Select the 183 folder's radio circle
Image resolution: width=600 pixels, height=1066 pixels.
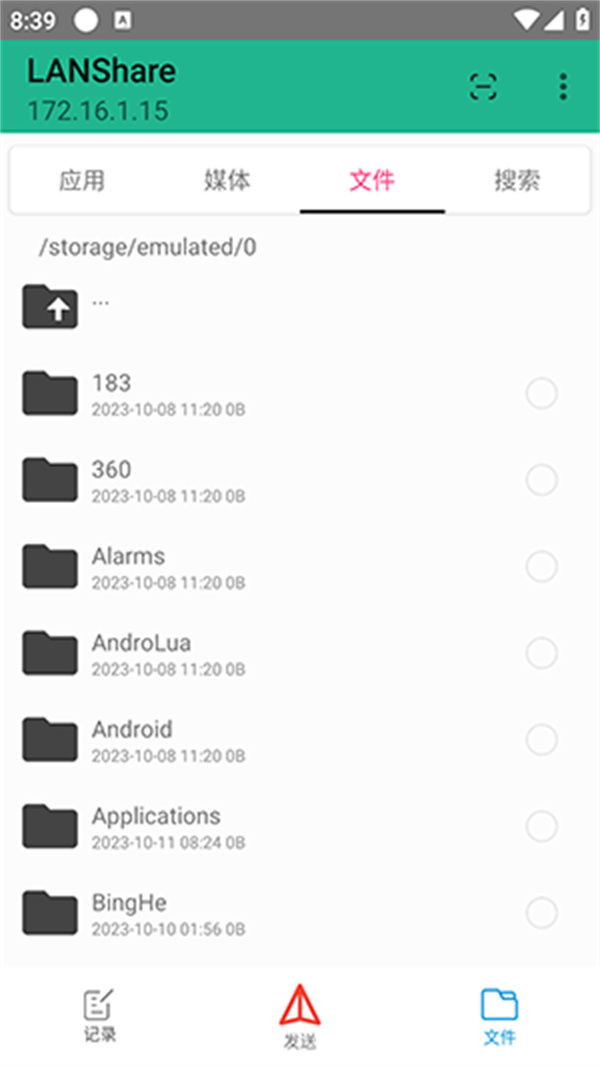tap(541, 395)
